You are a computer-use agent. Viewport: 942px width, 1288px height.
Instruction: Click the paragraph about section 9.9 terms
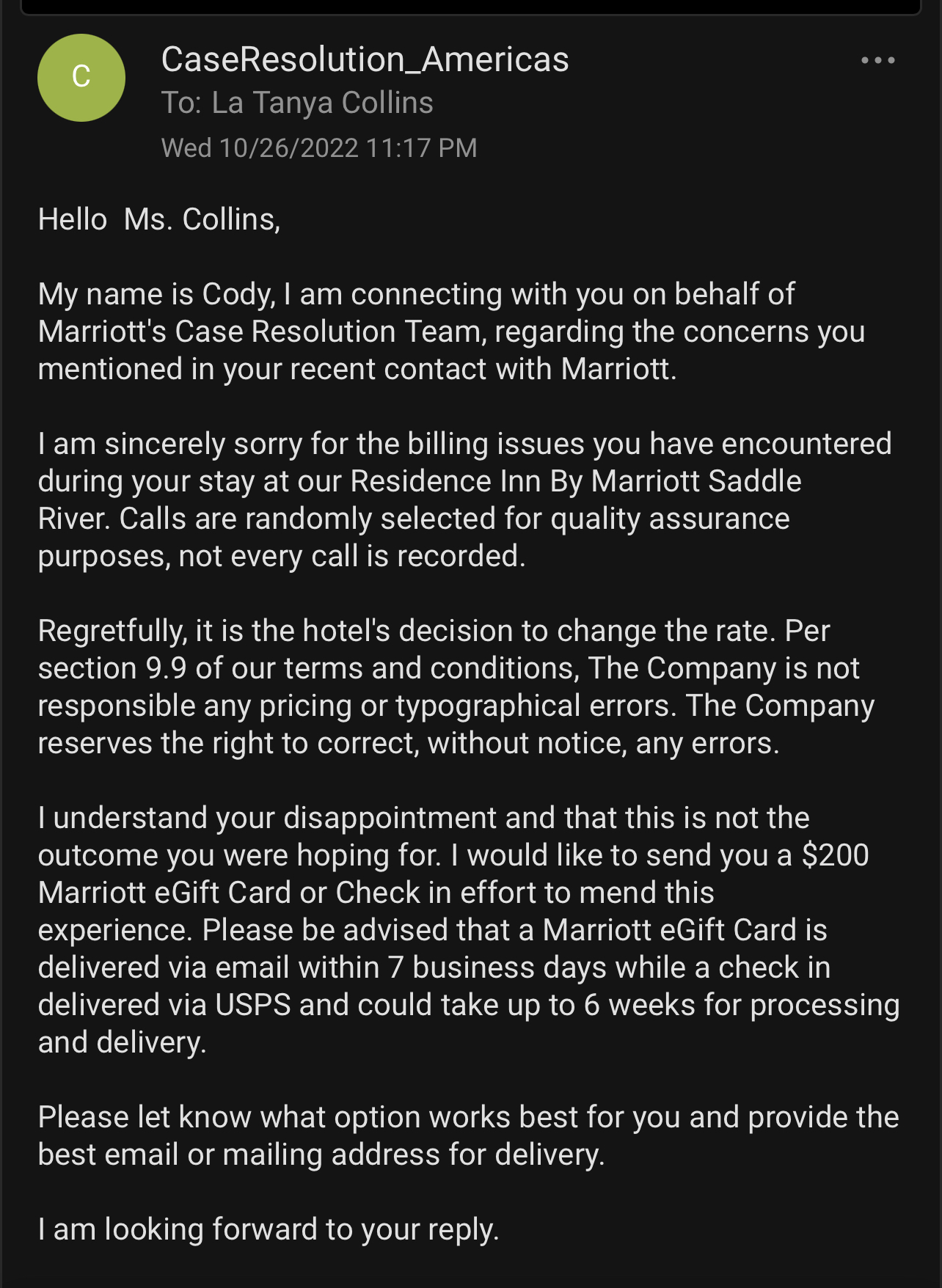point(448,686)
